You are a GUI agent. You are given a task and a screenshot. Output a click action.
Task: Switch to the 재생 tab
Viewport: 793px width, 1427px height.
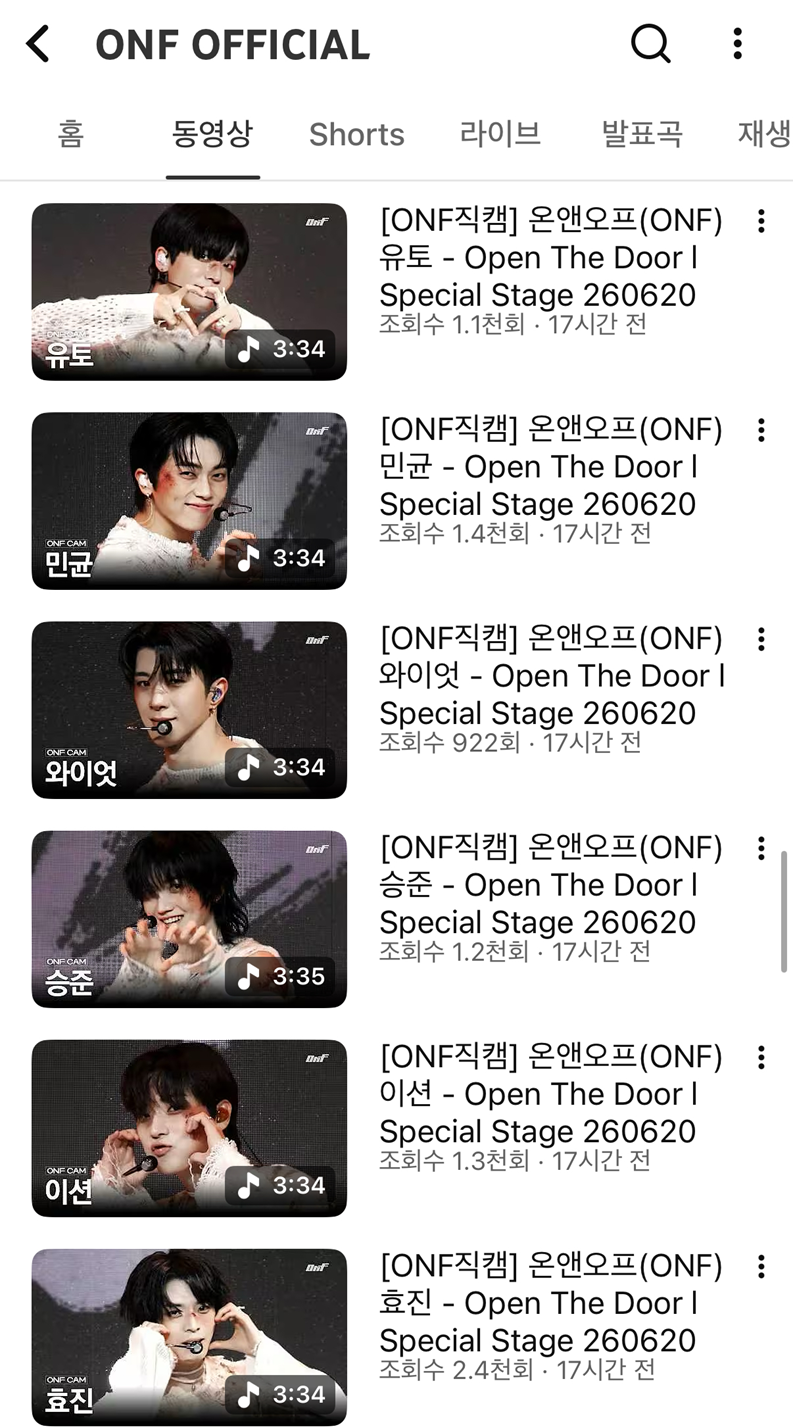point(764,133)
